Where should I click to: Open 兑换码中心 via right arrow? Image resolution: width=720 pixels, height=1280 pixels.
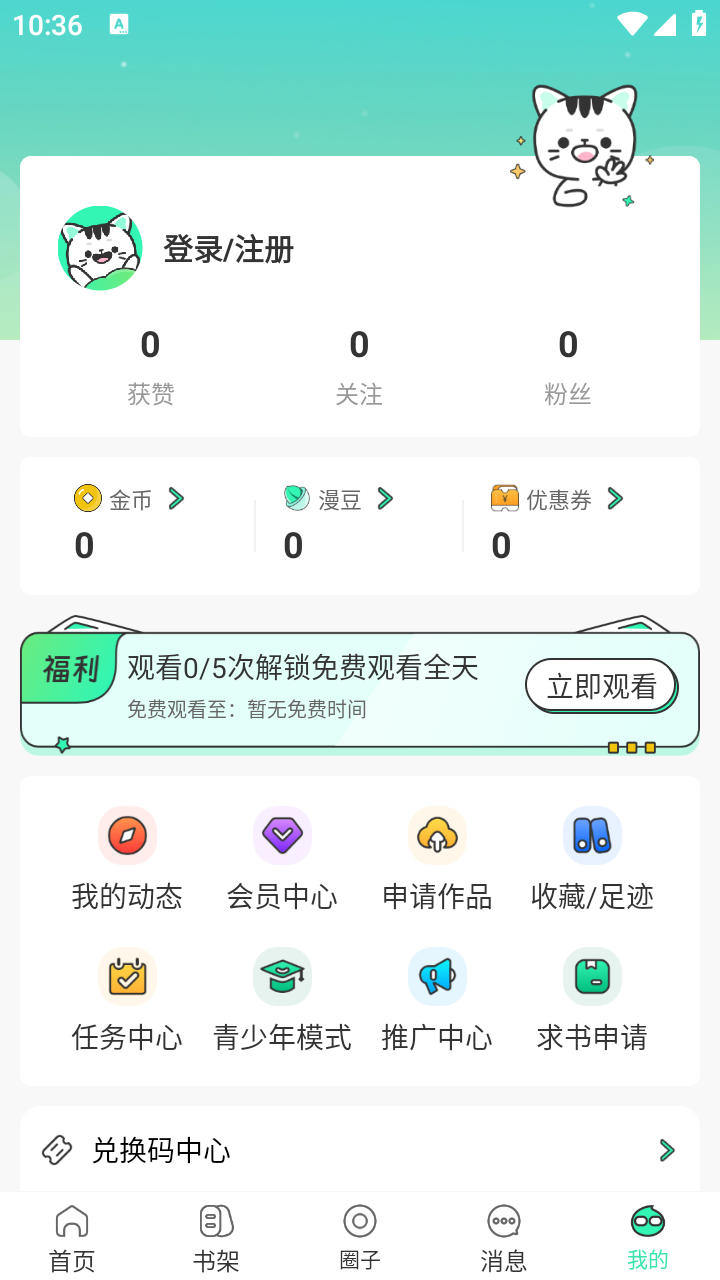coord(666,1150)
